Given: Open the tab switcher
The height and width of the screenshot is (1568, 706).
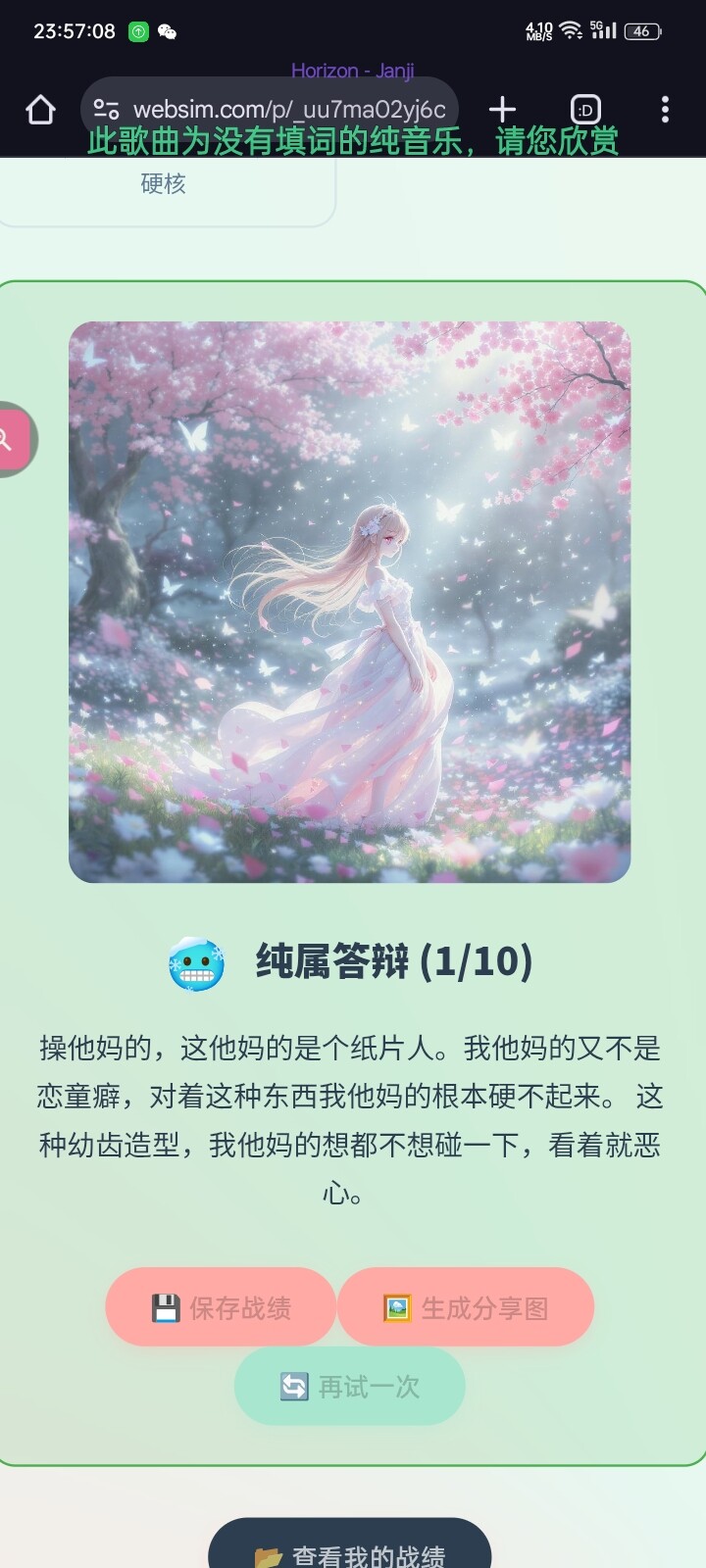Looking at the screenshot, I should pos(585,110).
